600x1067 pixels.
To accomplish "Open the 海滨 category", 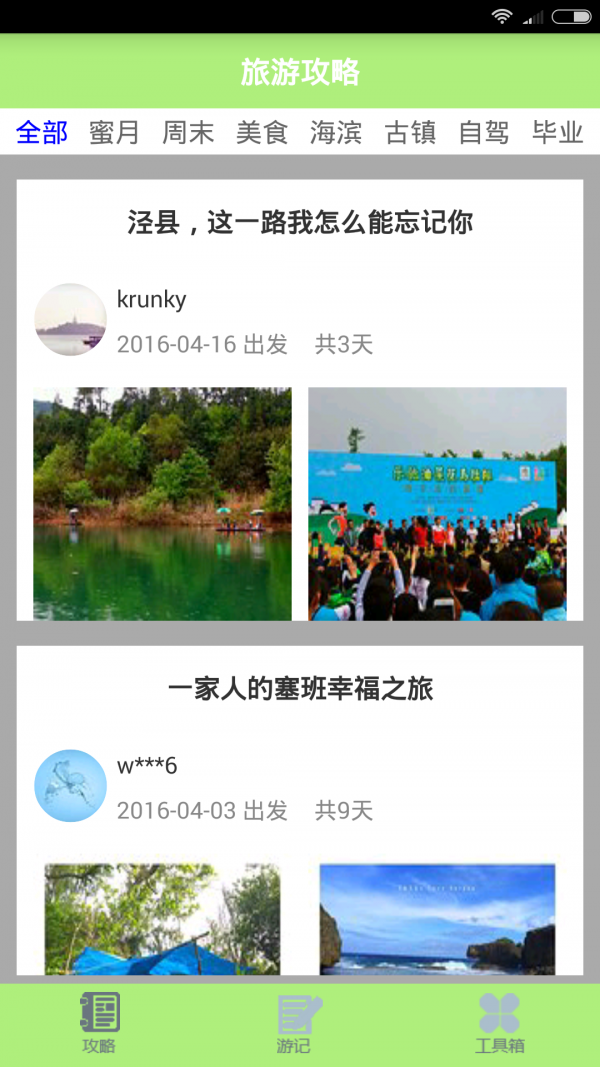I will [336, 132].
